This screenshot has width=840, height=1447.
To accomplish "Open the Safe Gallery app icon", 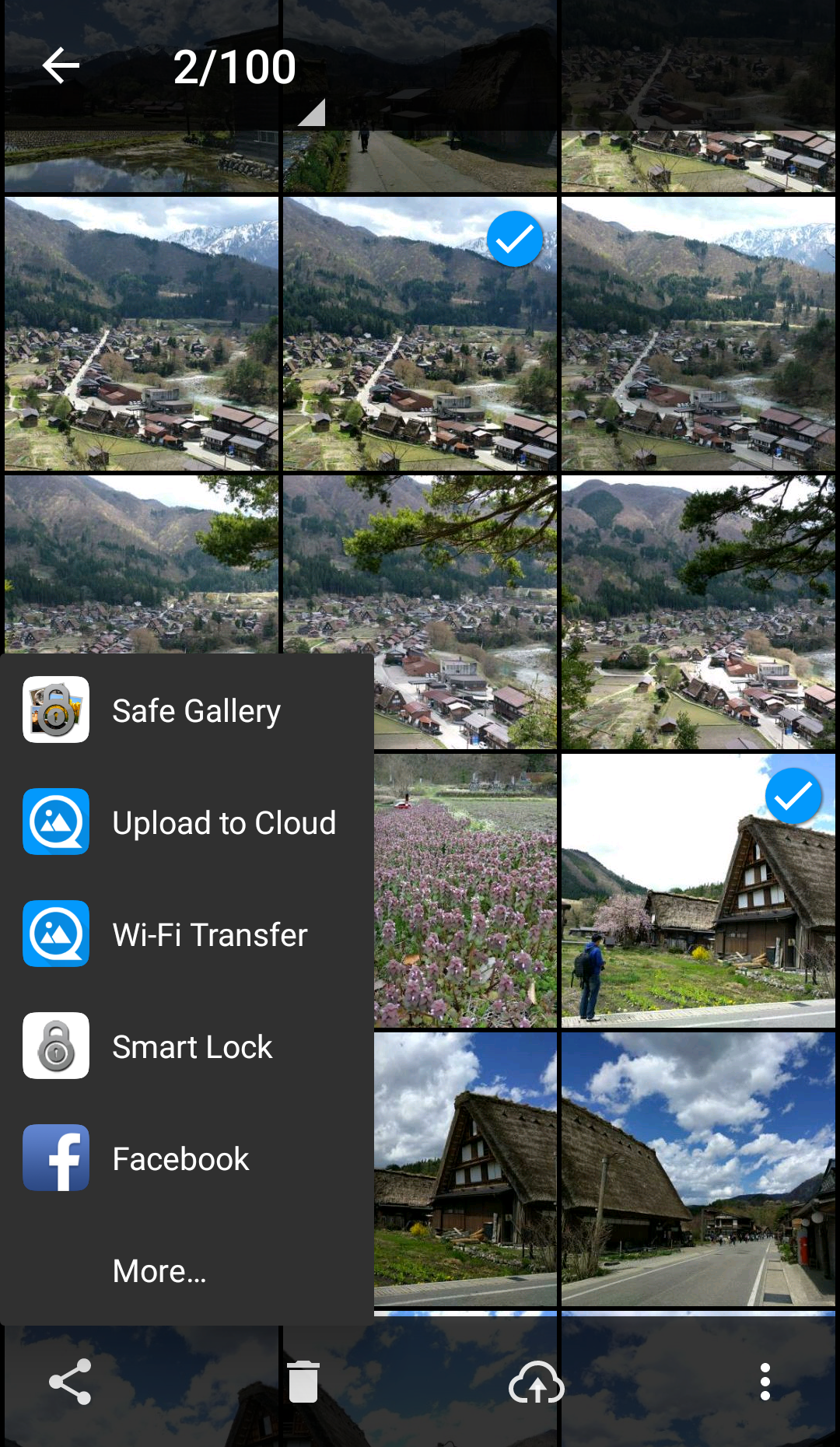I will pyautogui.click(x=55, y=709).
